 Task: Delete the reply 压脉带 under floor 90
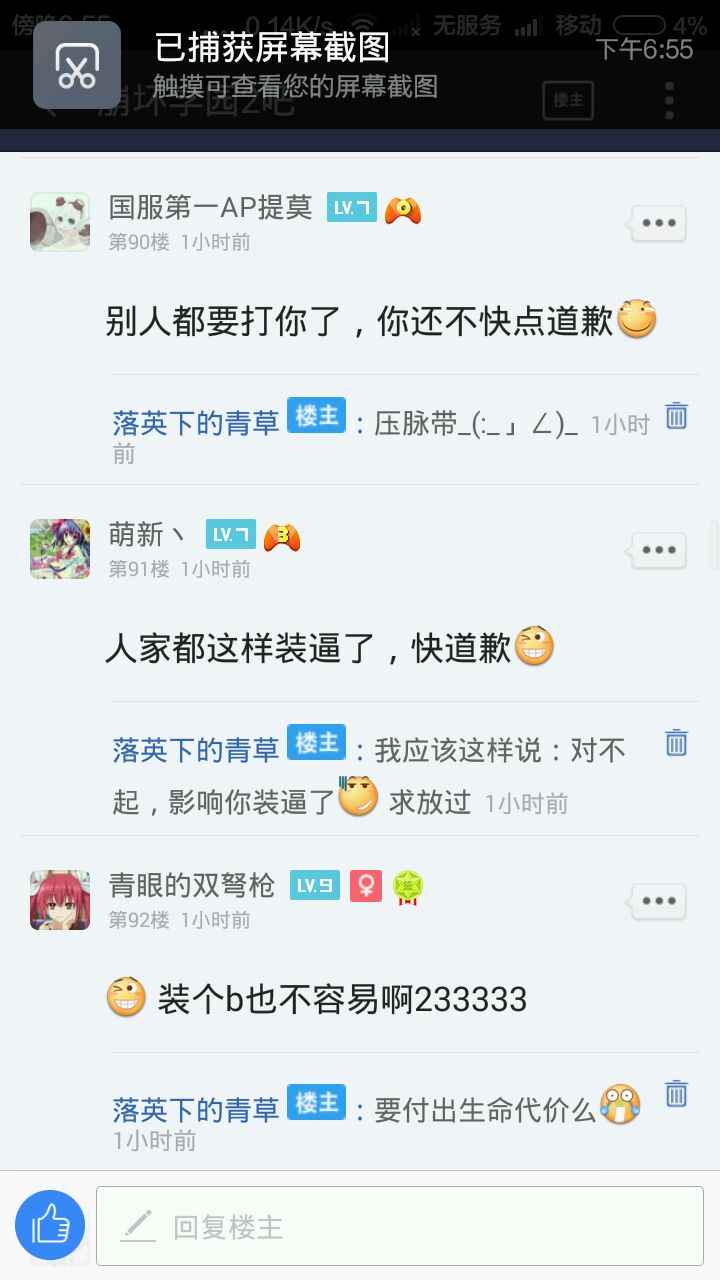[x=677, y=415]
